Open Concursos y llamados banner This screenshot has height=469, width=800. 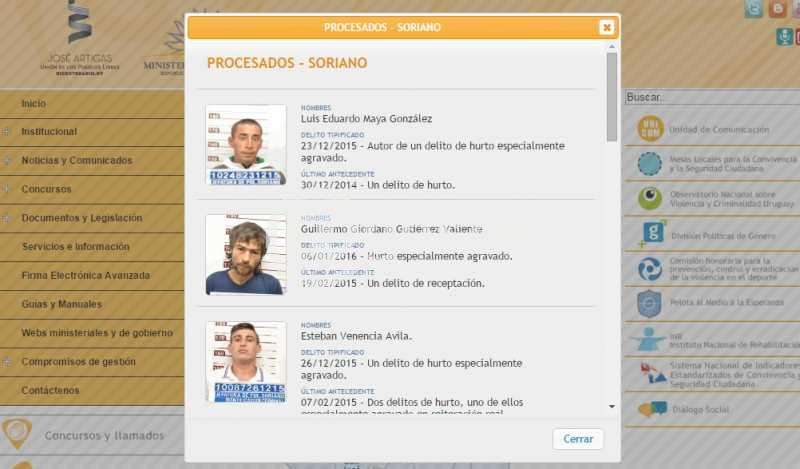pos(104,435)
